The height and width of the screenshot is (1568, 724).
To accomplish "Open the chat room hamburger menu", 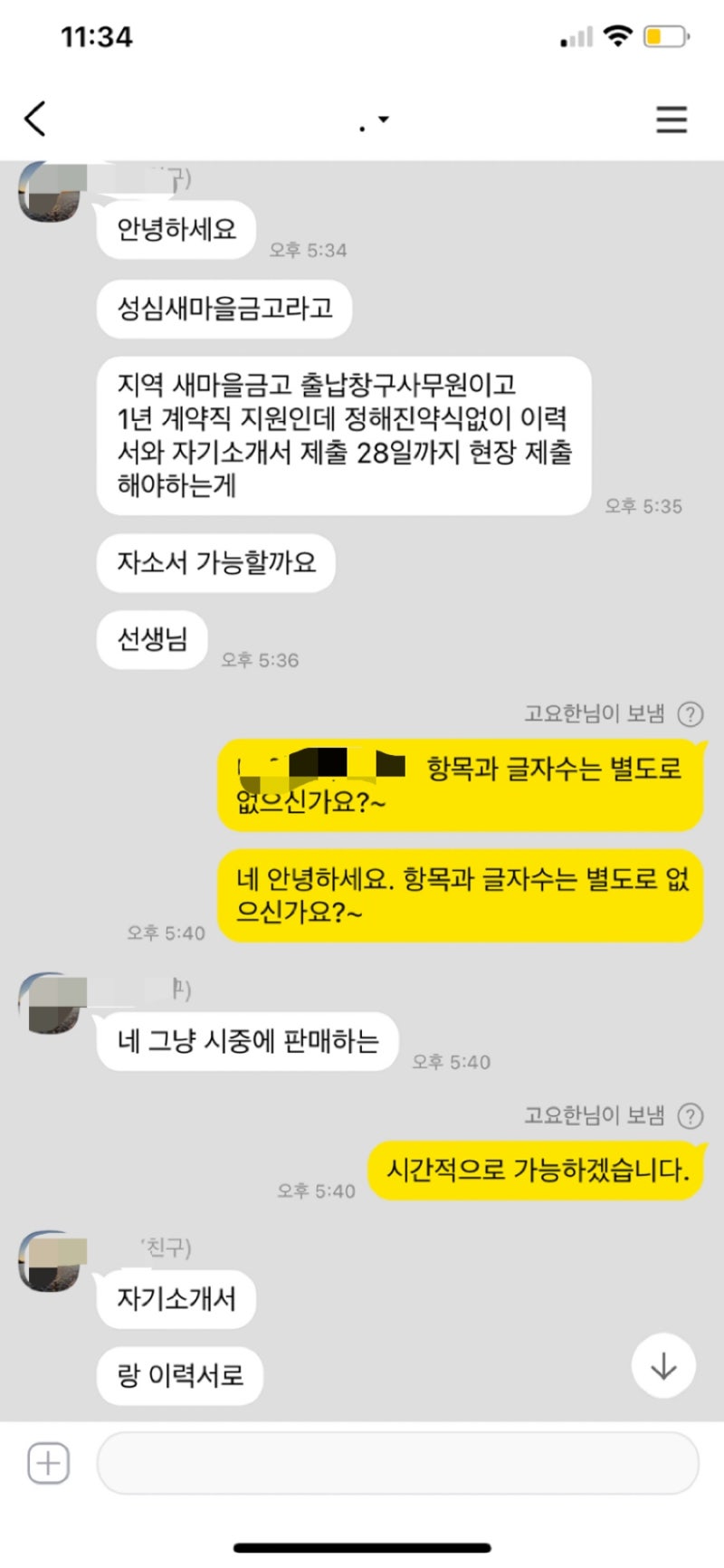I will tap(671, 120).
